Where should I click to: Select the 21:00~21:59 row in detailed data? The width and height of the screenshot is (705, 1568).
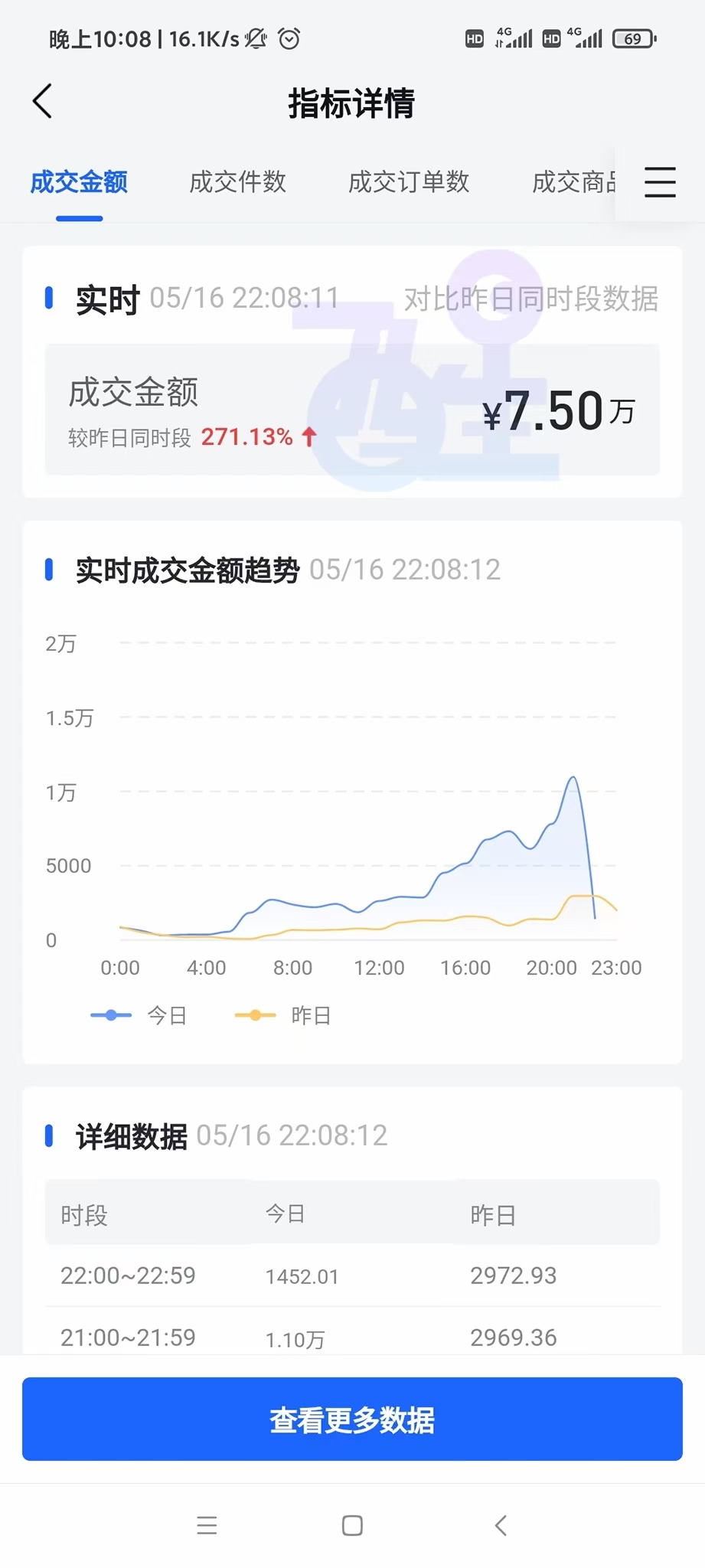point(351,1337)
